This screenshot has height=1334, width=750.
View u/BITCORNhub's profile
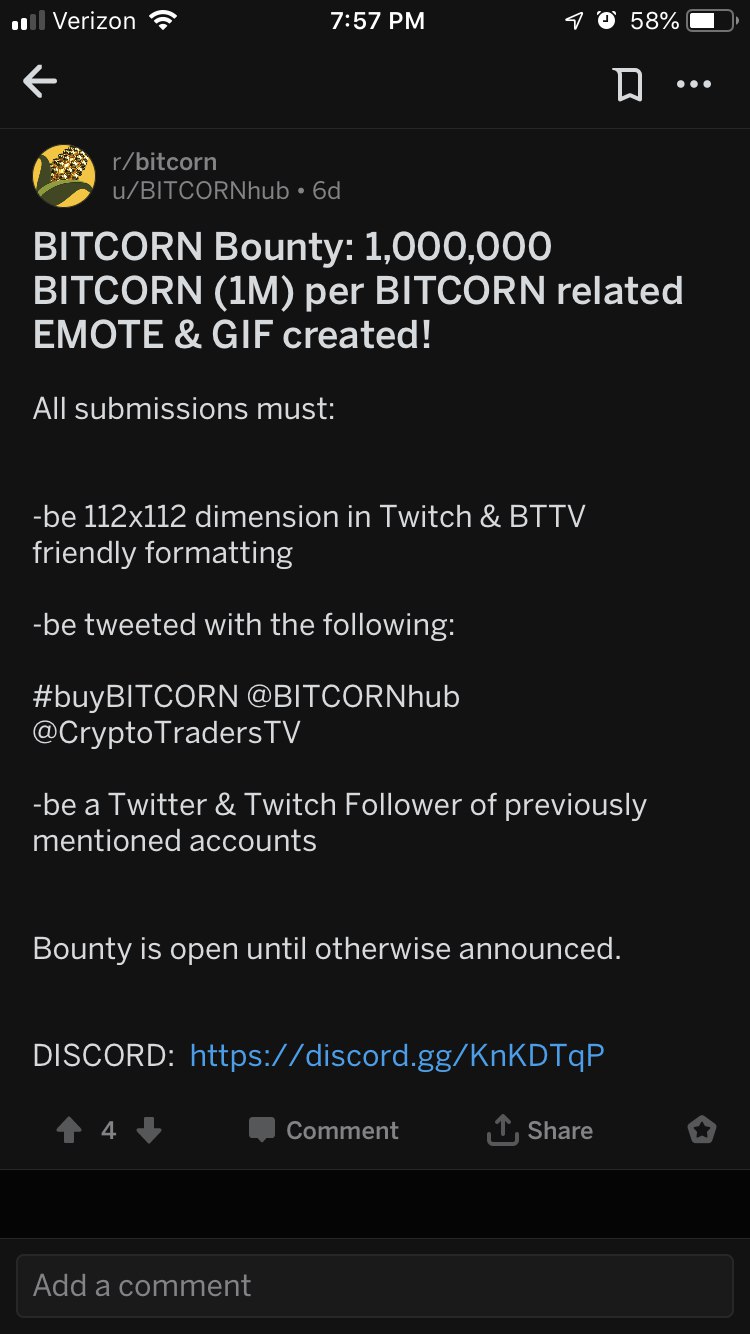[200, 190]
